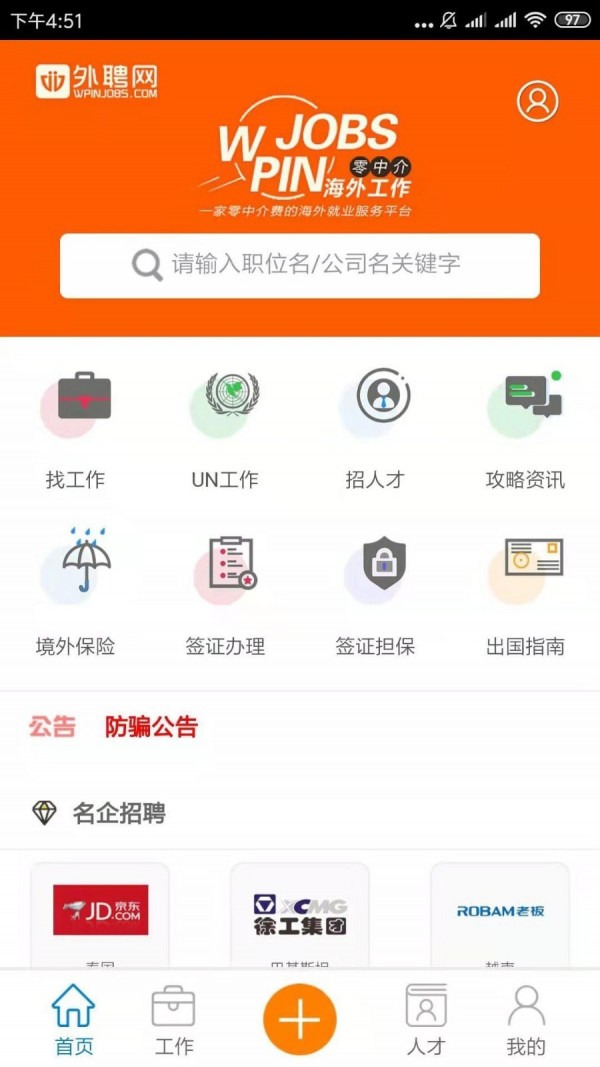The width and height of the screenshot is (600, 1067).
Task: Open the XCMG 徐工集团 company card
Action: pos(300,912)
